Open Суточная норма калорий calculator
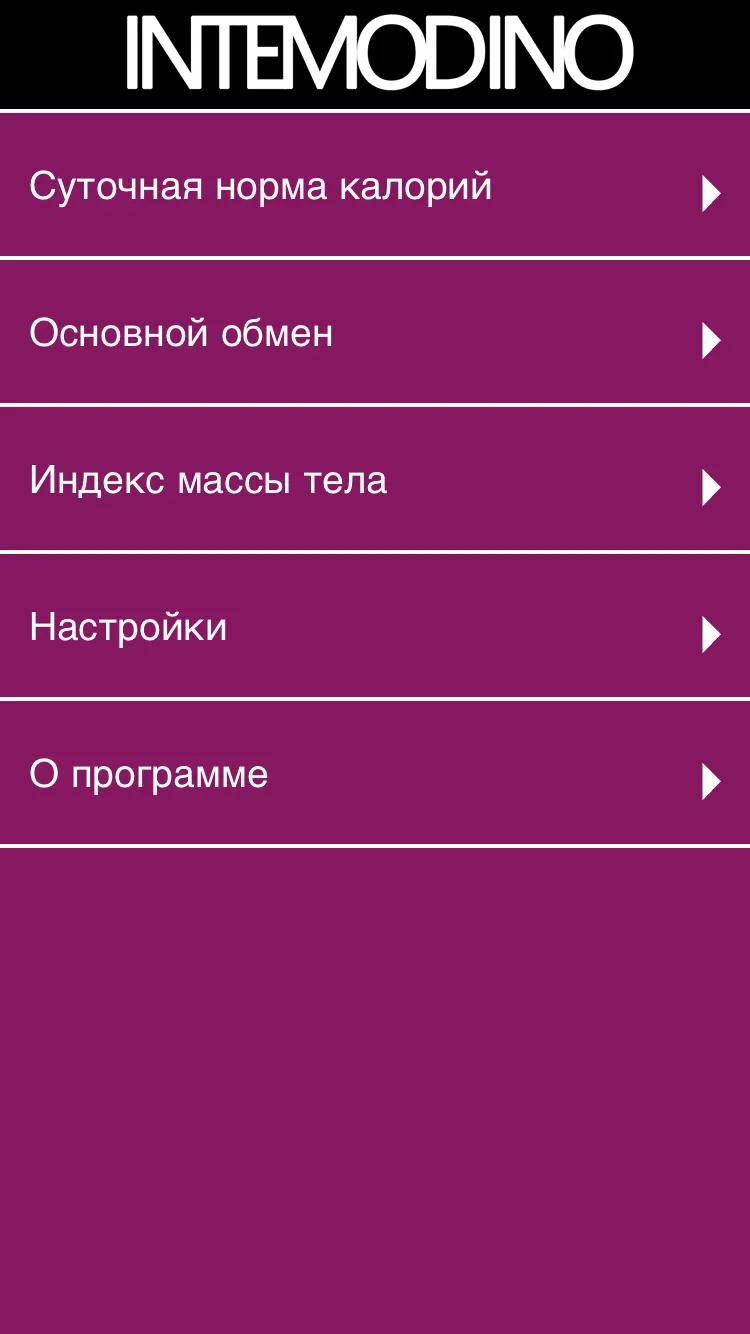The image size is (750, 1334). [x=375, y=185]
